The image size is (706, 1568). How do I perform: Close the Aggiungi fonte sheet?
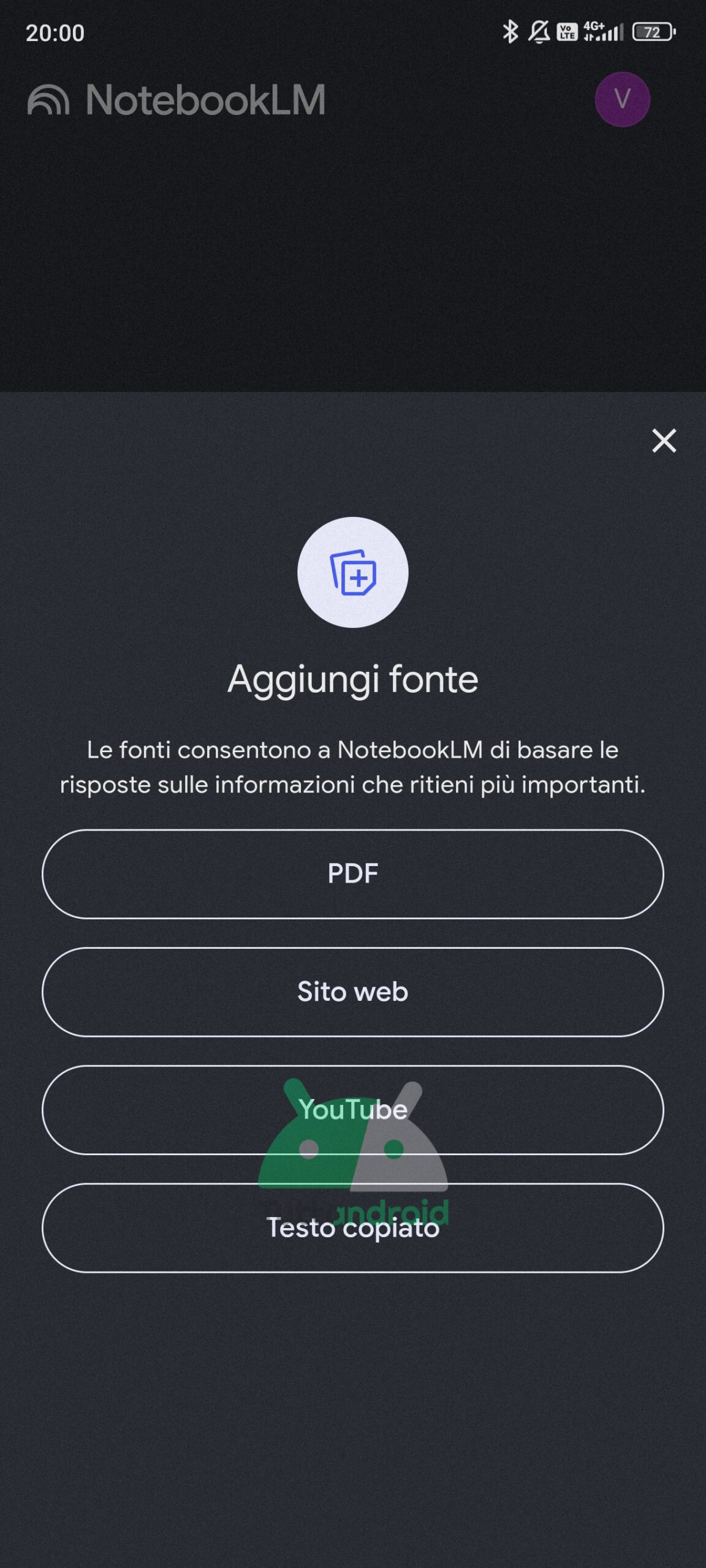tap(664, 440)
